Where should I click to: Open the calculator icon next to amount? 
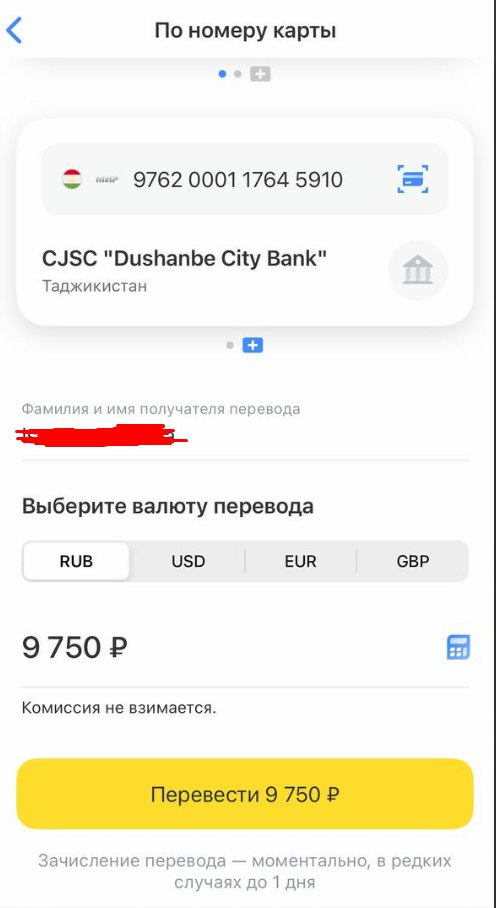click(458, 647)
